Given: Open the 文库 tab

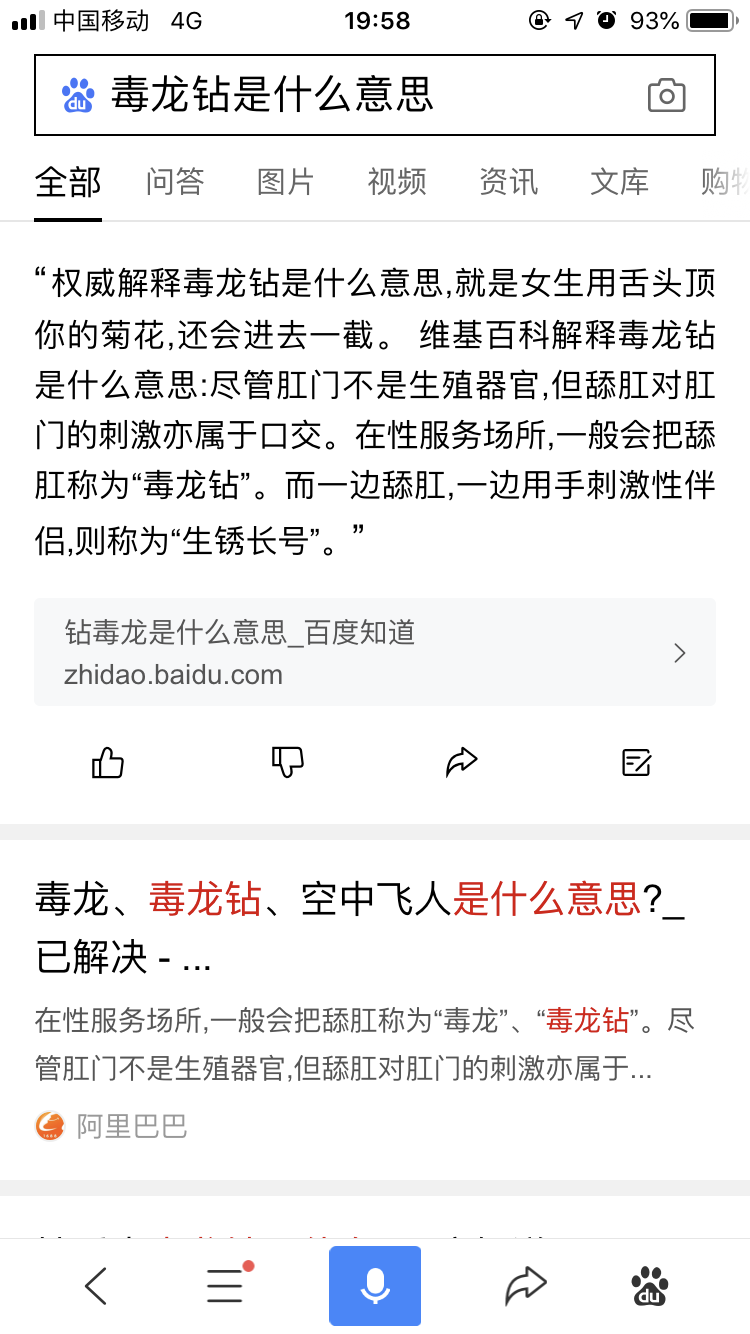Looking at the screenshot, I should (618, 183).
